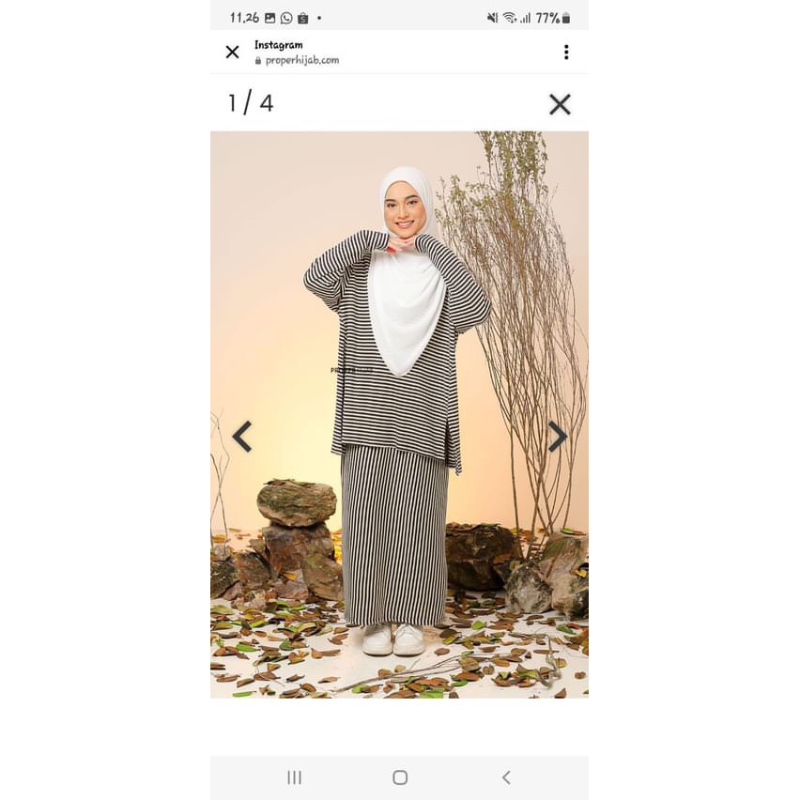Screen dimensions: 800x800
Task: Close the in-app browser tab
Action: tap(233, 52)
